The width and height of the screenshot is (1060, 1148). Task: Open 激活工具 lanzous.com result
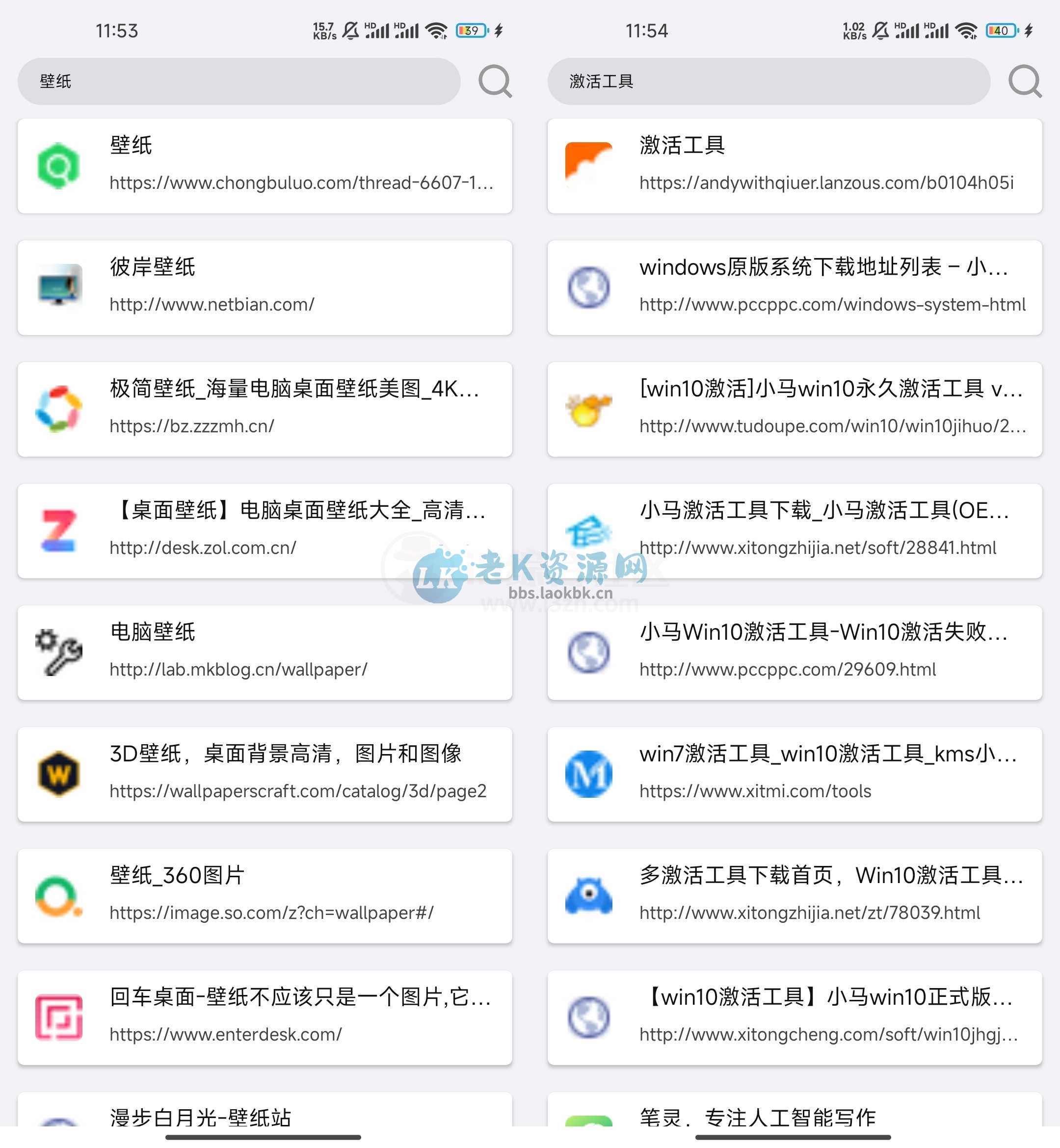point(795,166)
